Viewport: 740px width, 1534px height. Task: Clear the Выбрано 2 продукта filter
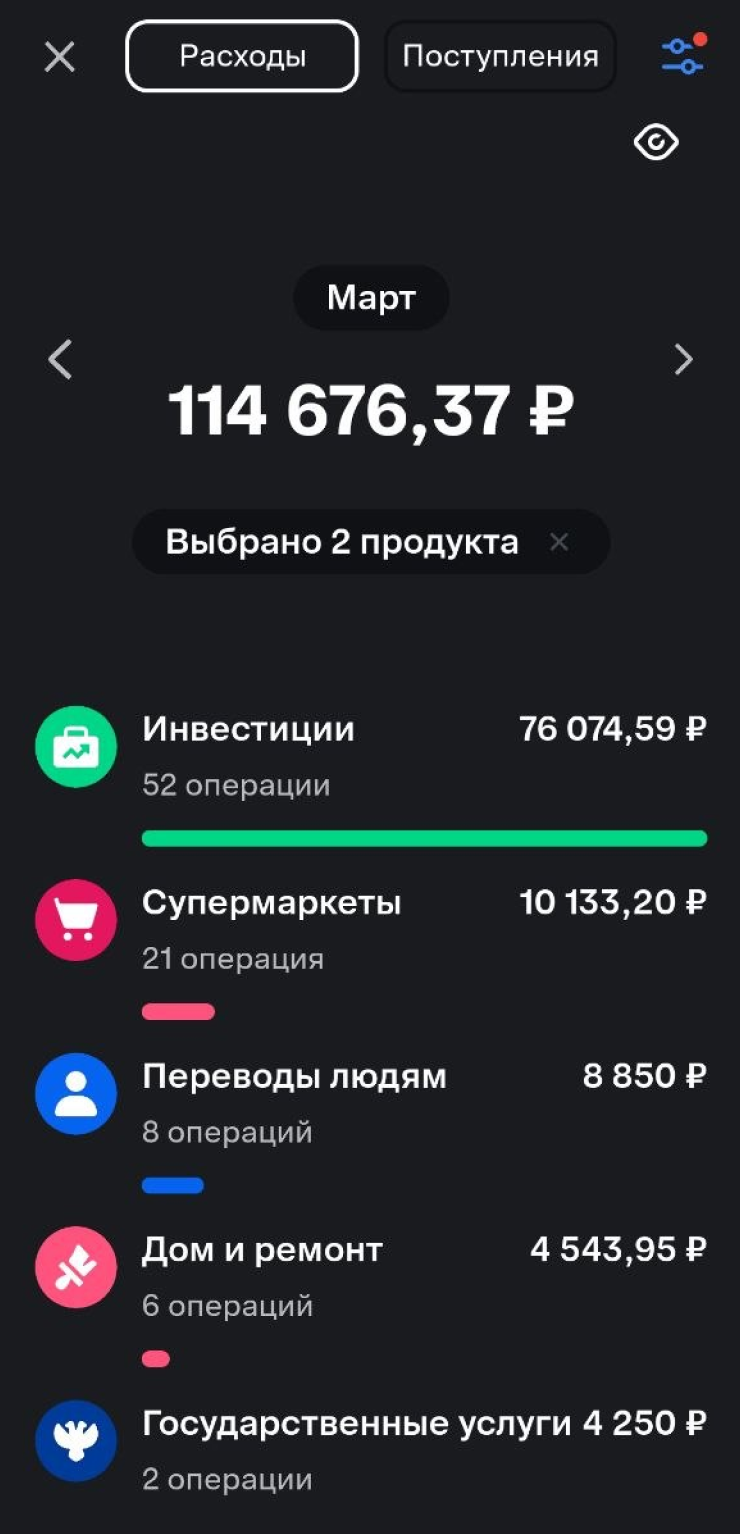click(559, 542)
